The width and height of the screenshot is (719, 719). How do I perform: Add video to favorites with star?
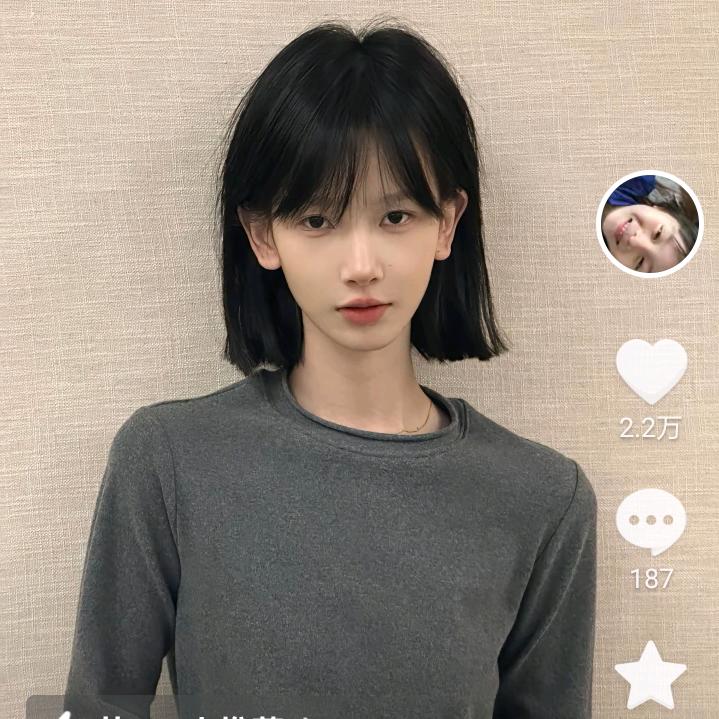[650, 674]
